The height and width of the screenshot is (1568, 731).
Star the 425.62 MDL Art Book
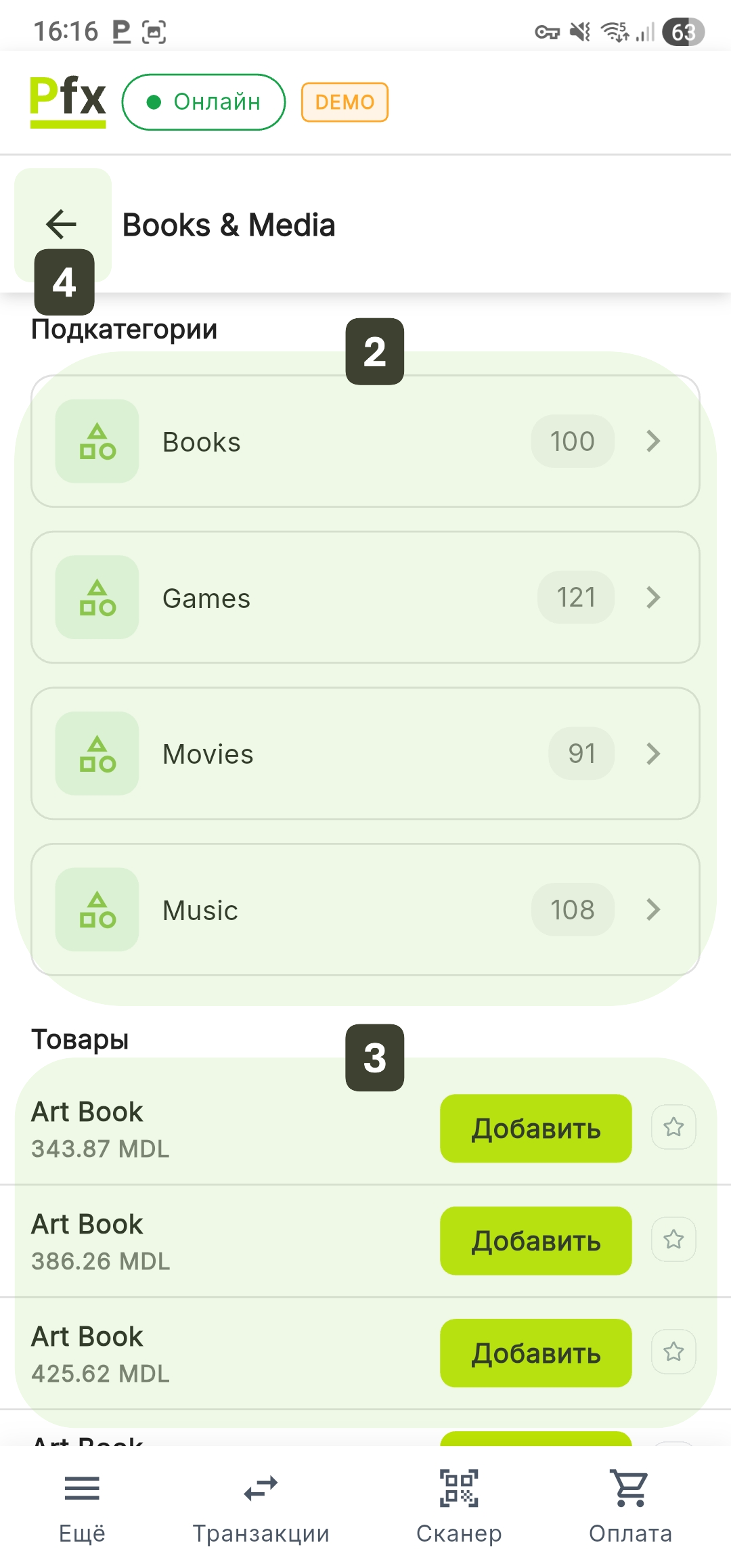[x=673, y=1352]
